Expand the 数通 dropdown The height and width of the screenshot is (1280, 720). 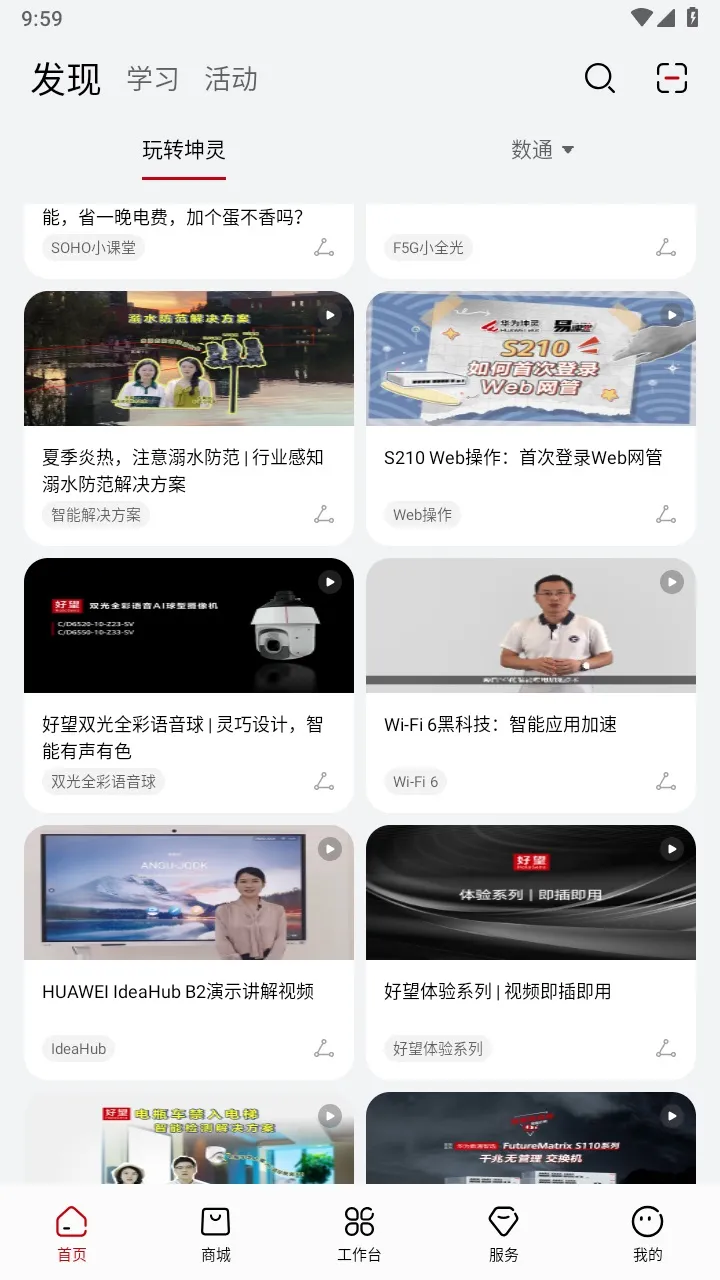coord(542,150)
